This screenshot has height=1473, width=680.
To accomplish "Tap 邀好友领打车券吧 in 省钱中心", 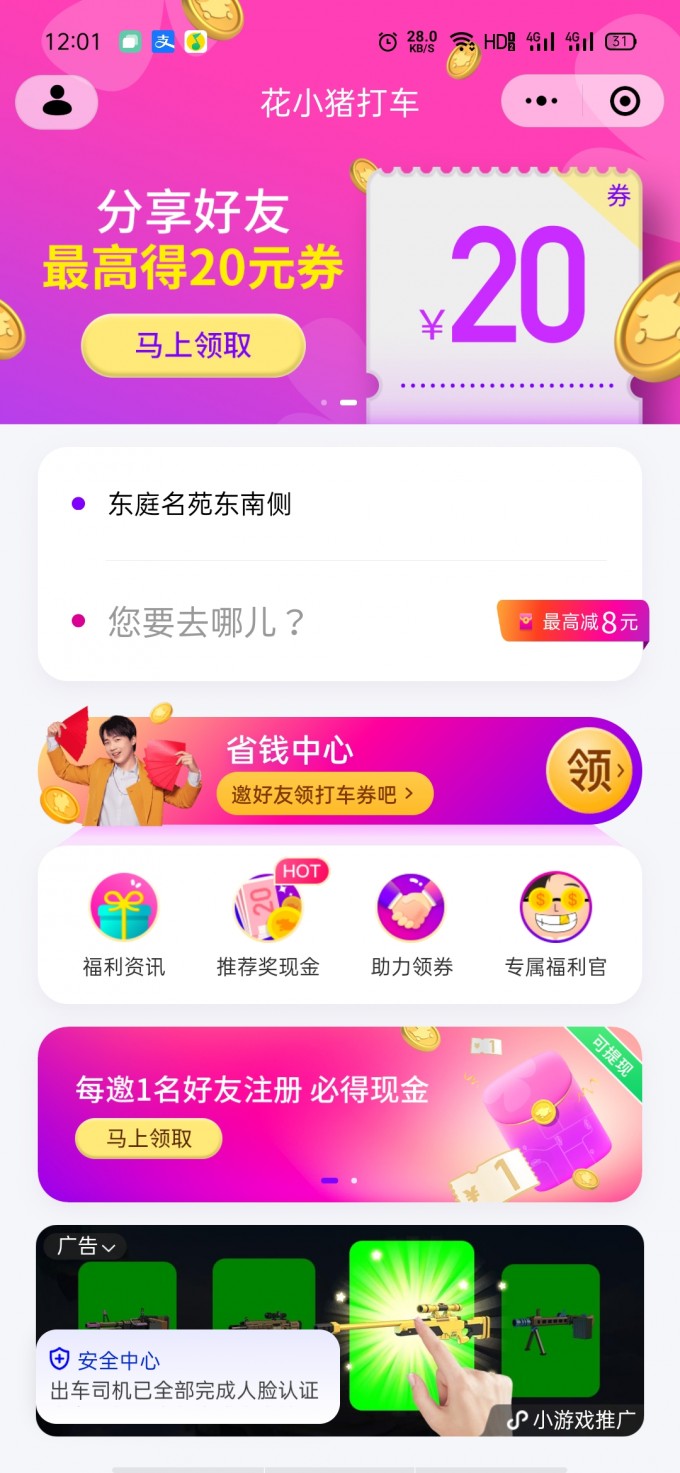I will coord(325,795).
